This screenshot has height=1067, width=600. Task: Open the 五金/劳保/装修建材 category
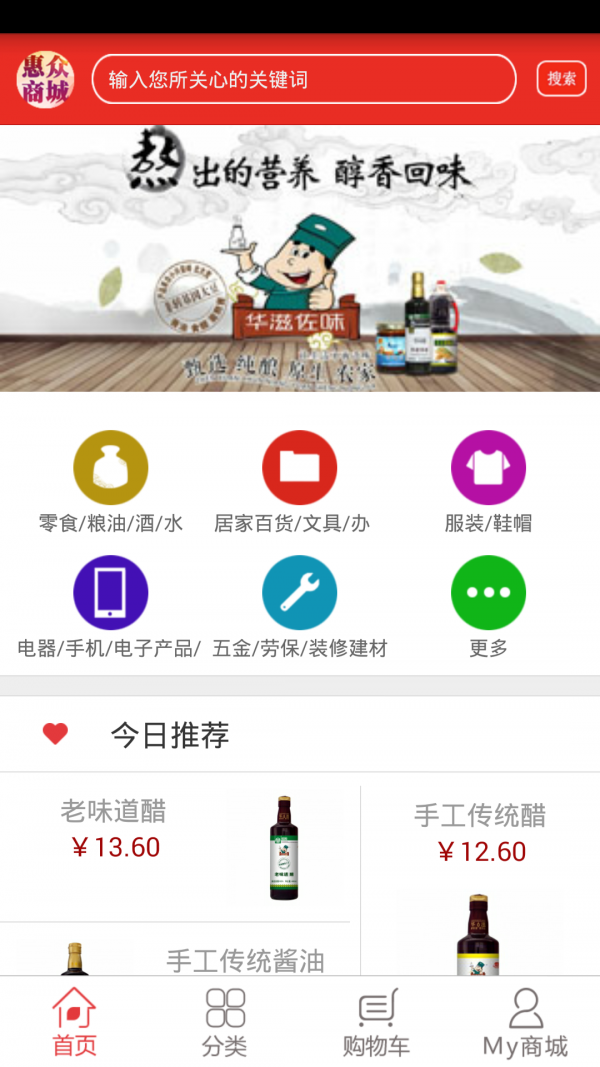tap(299, 605)
